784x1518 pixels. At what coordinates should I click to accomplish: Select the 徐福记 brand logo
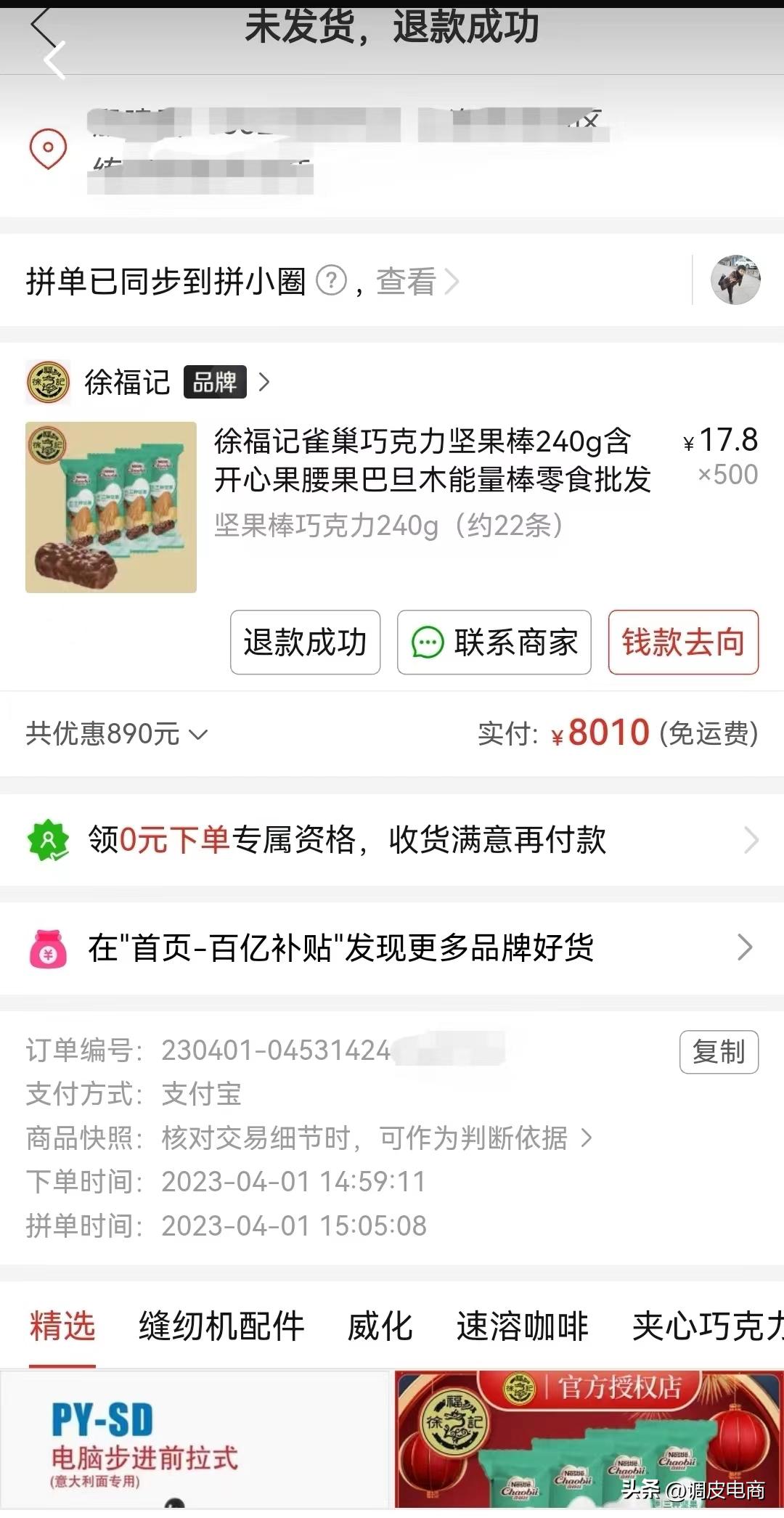48,381
